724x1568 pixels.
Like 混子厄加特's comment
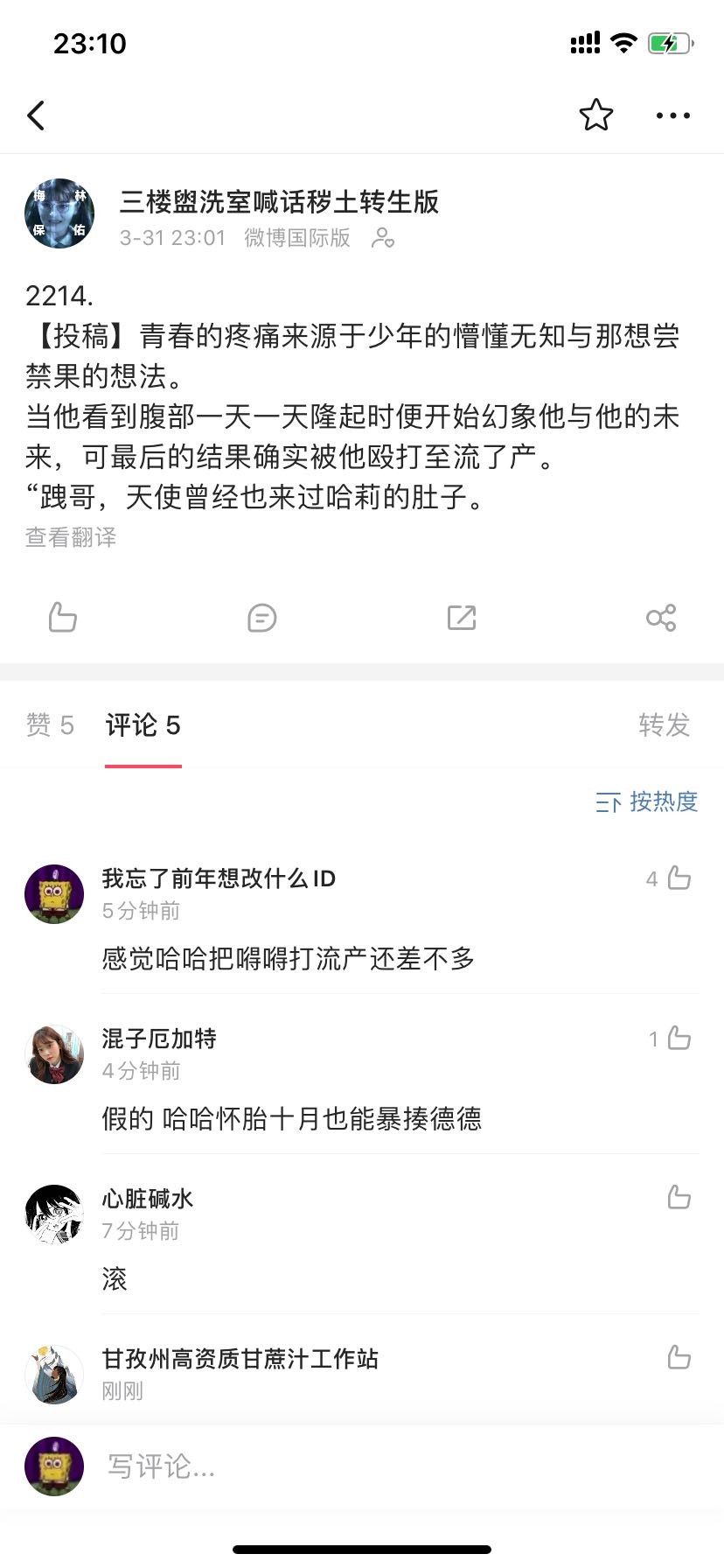tap(679, 1039)
